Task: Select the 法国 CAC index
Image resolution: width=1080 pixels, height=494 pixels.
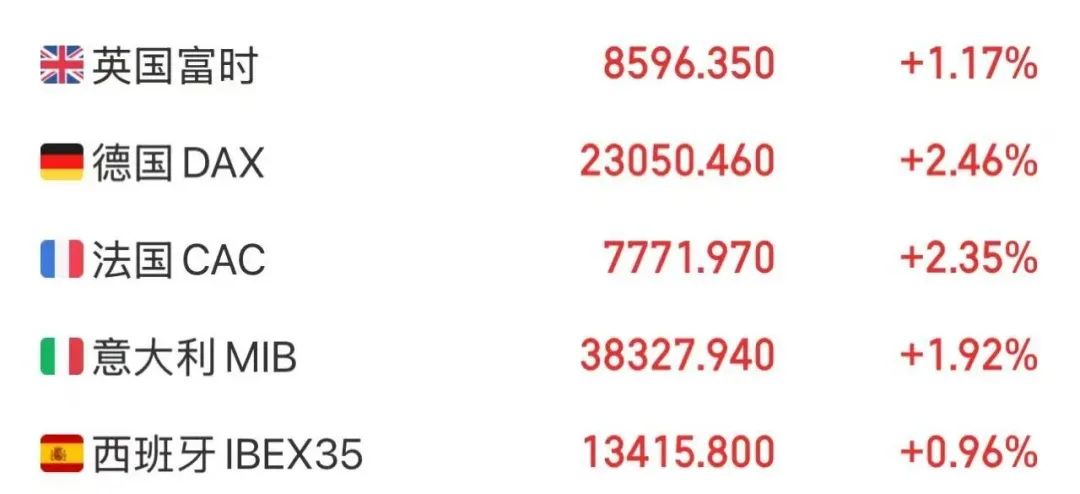Action: (178, 260)
